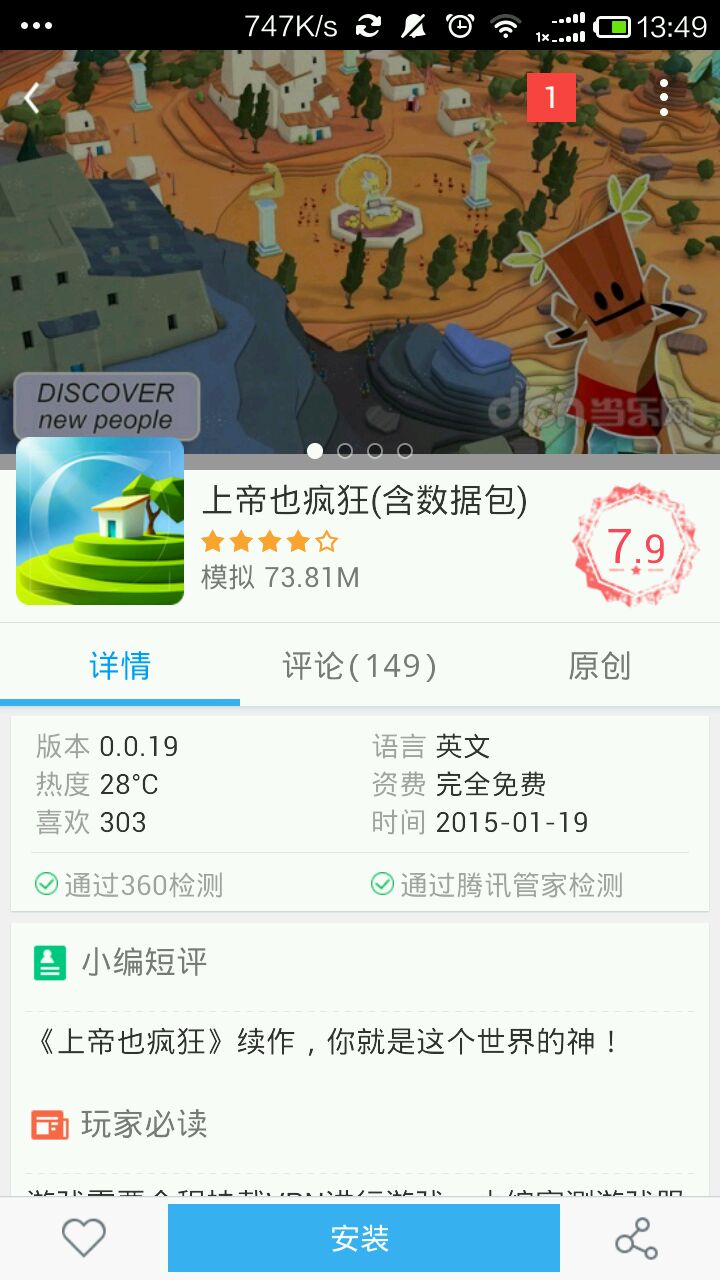Open the red download badge showing 1
Image resolution: width=720 pixels, height=1280 pixels.
(550, 98)
